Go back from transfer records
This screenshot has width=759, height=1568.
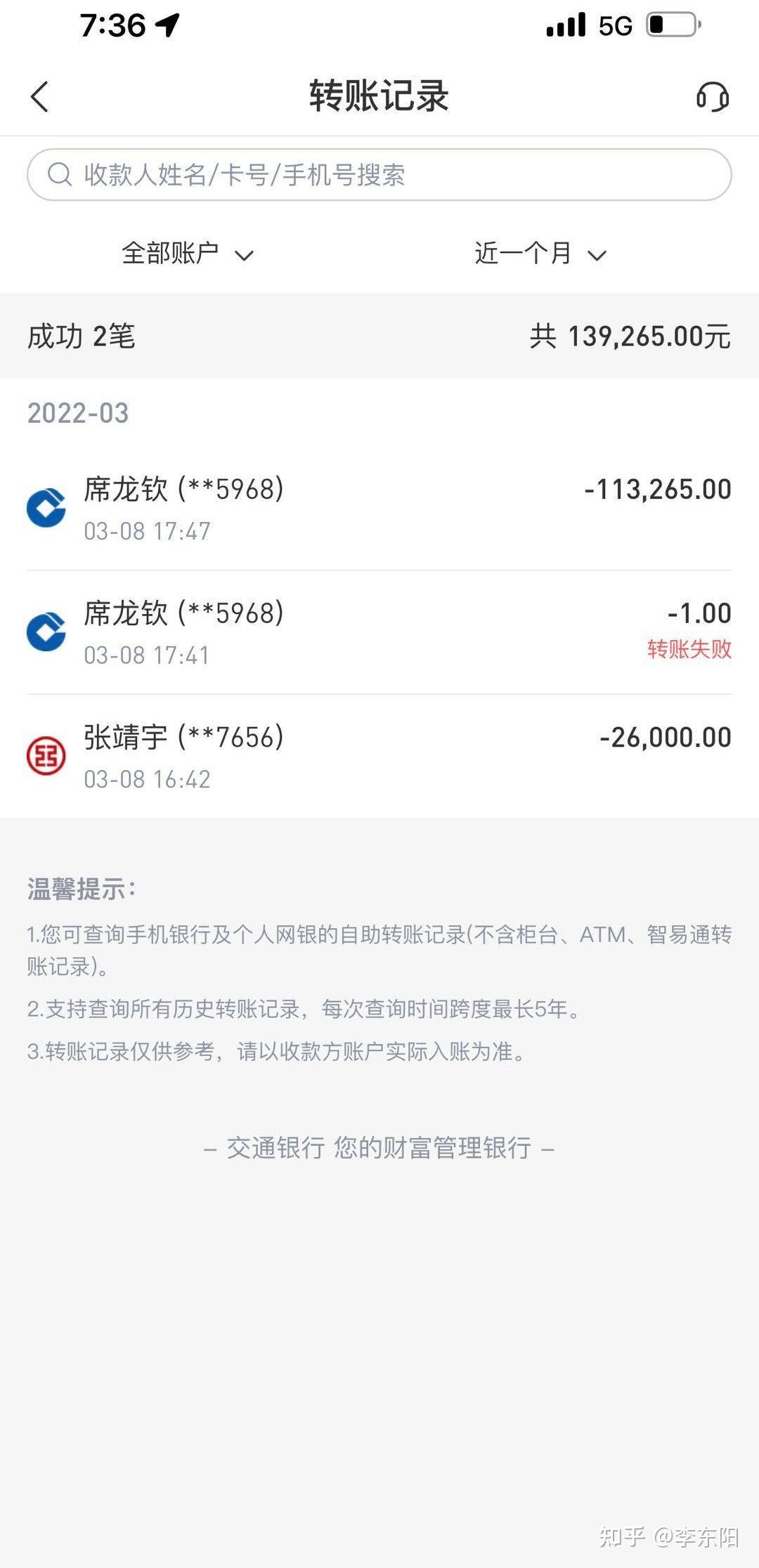pyautogui.click(x=40, y=97)
